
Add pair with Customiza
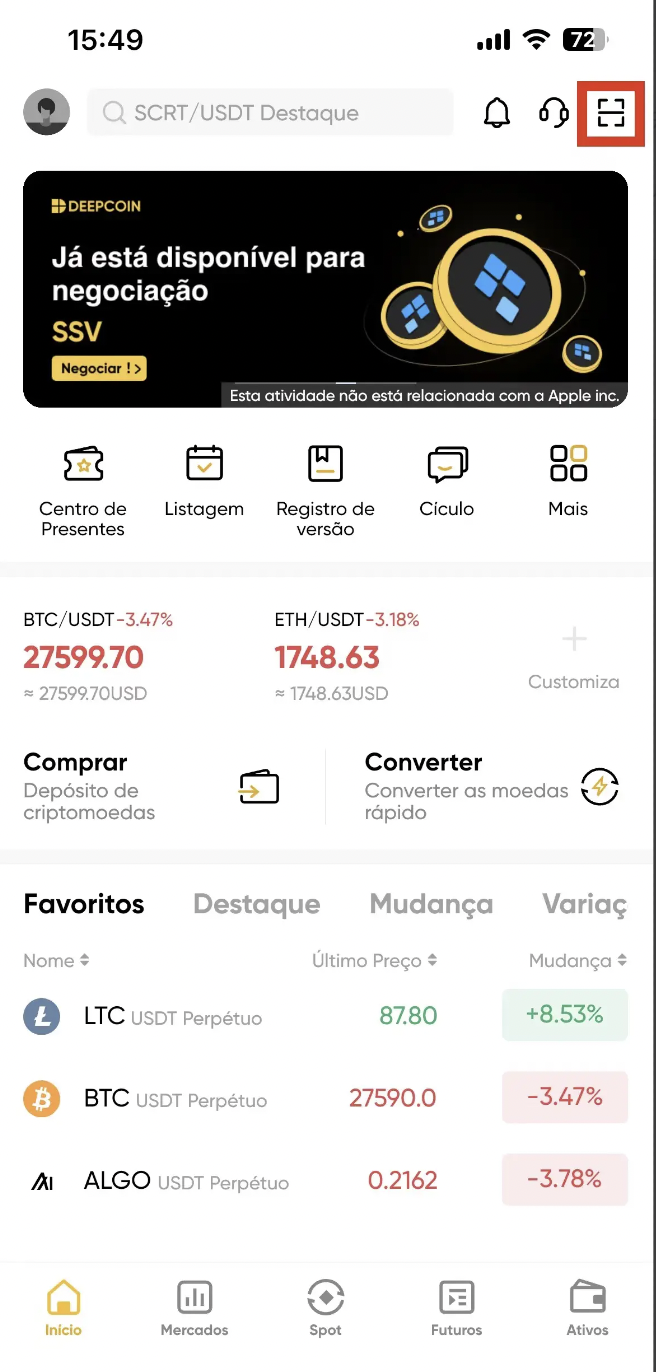point(574,658)
